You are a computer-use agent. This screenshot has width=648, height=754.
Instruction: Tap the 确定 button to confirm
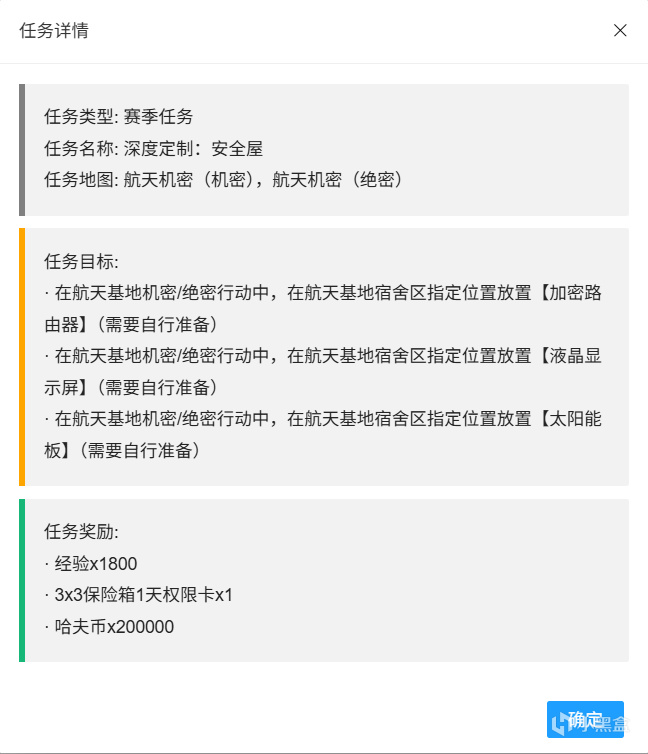[x=585, y=719]
